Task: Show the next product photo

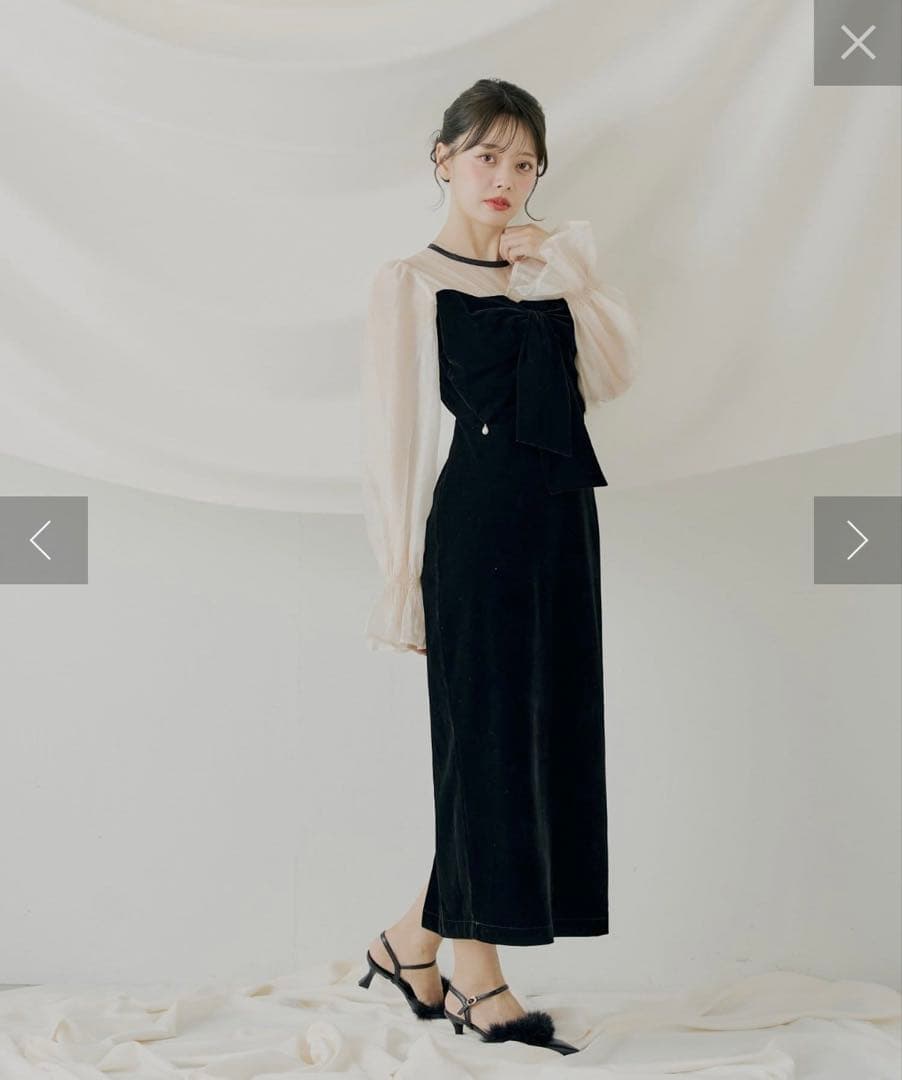Action: (857, 540)
